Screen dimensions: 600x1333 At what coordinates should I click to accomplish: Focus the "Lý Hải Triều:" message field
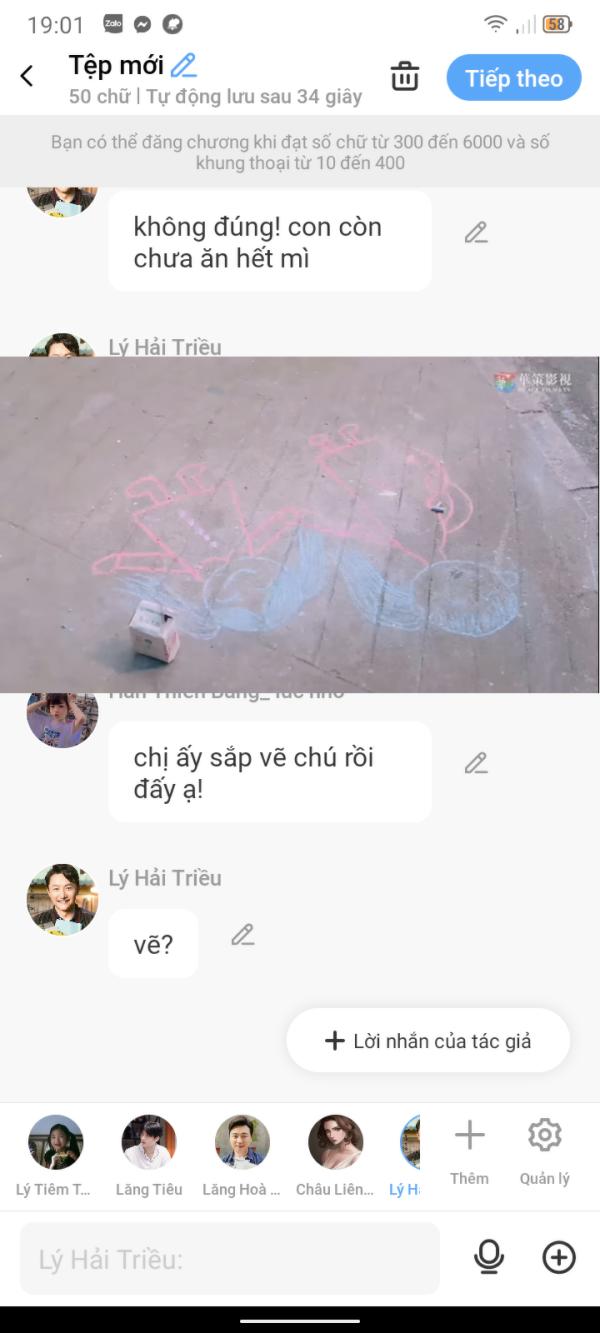[x=230, y=1259]
